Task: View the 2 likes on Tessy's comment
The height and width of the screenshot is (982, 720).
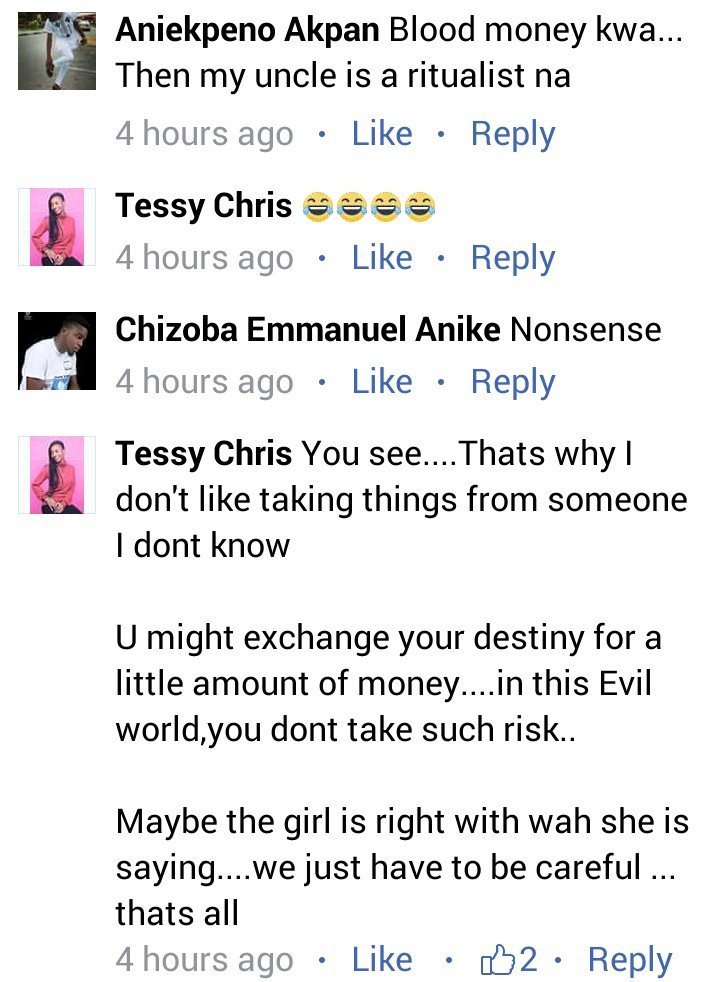Action: (x=509, y=960)
